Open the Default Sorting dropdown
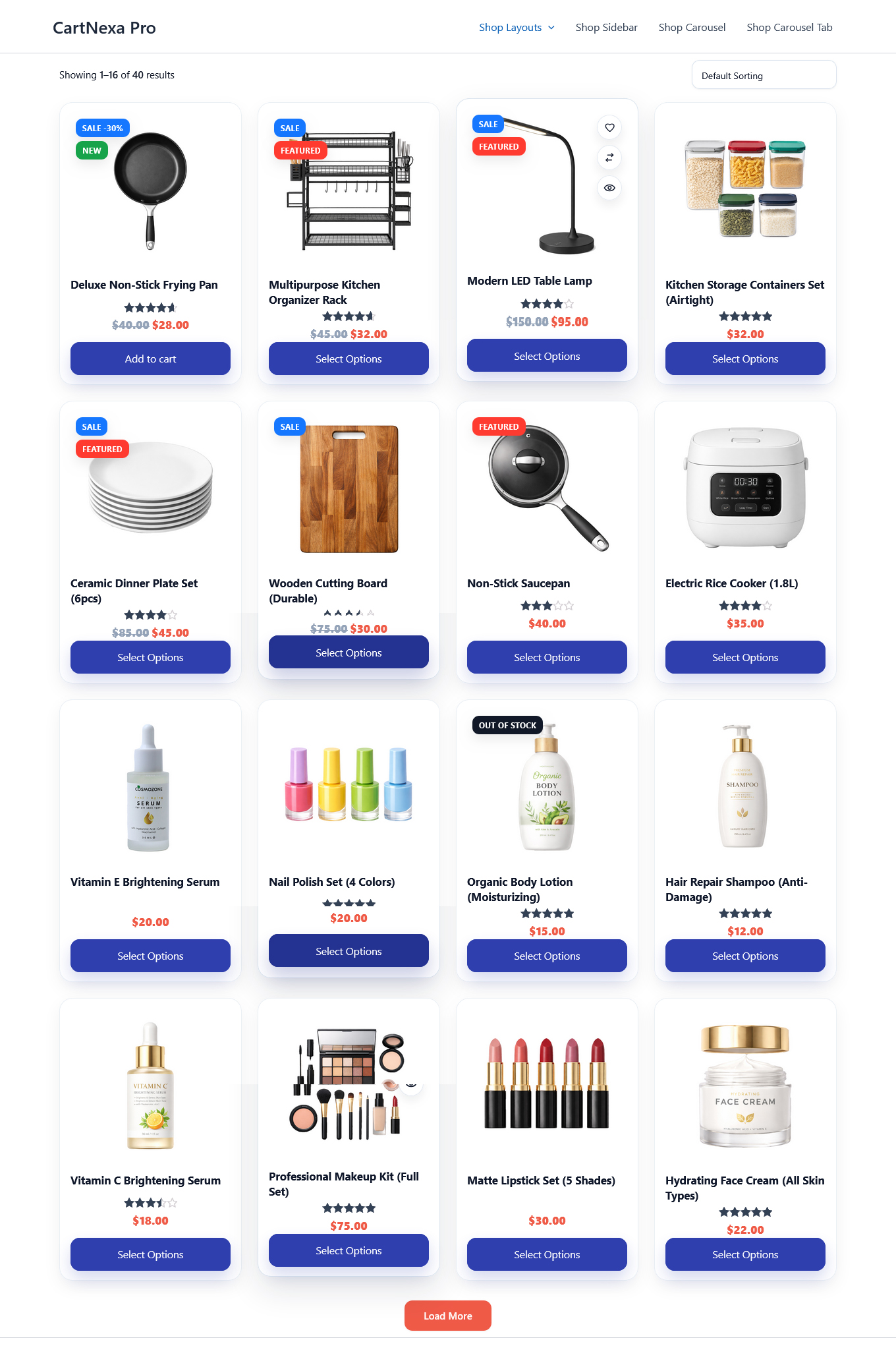Viewport: 896px width, 1367px height. pyautogui.click(x=764, y=75)
